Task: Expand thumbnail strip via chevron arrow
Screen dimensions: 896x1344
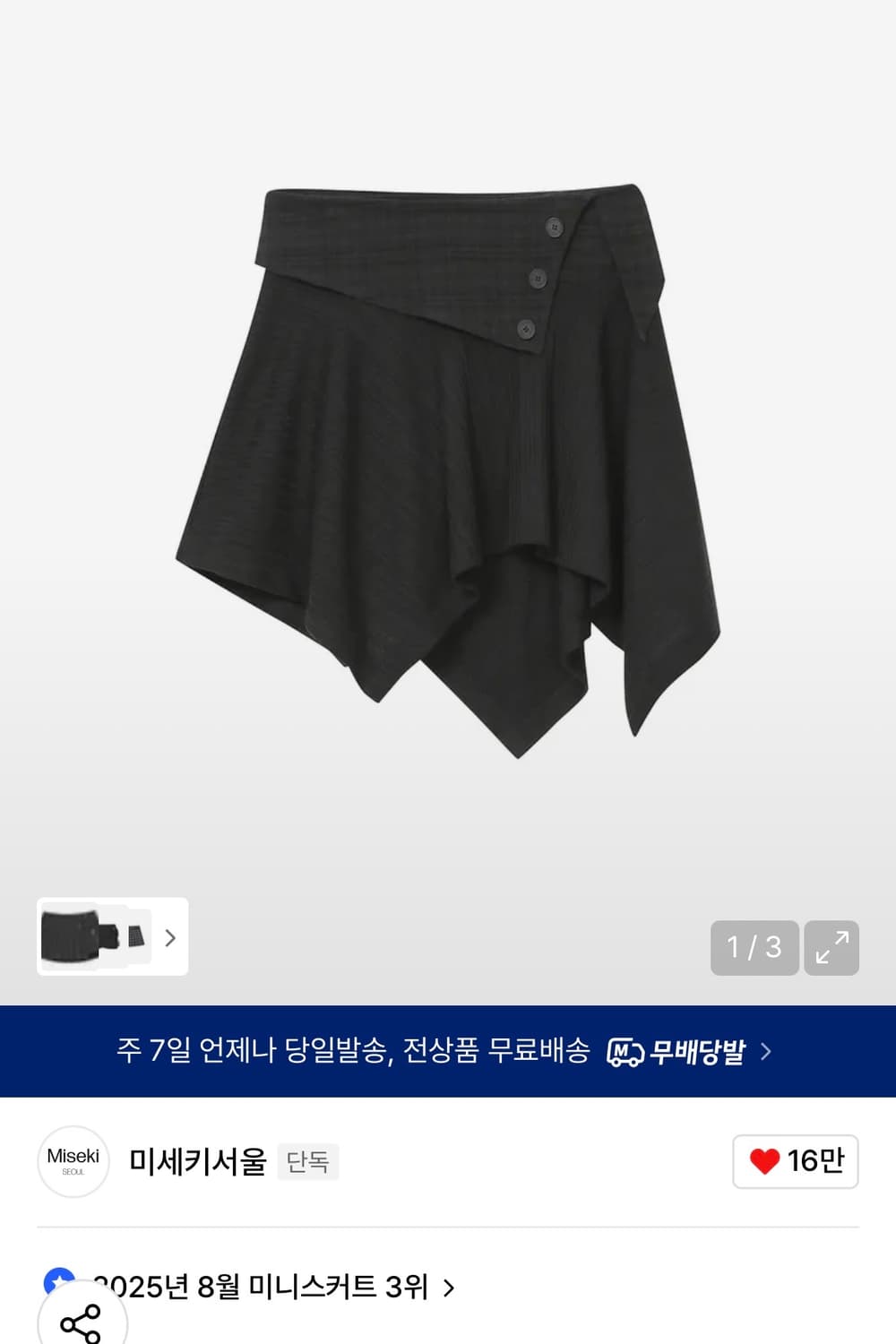Action: click(x=169, y=937)
